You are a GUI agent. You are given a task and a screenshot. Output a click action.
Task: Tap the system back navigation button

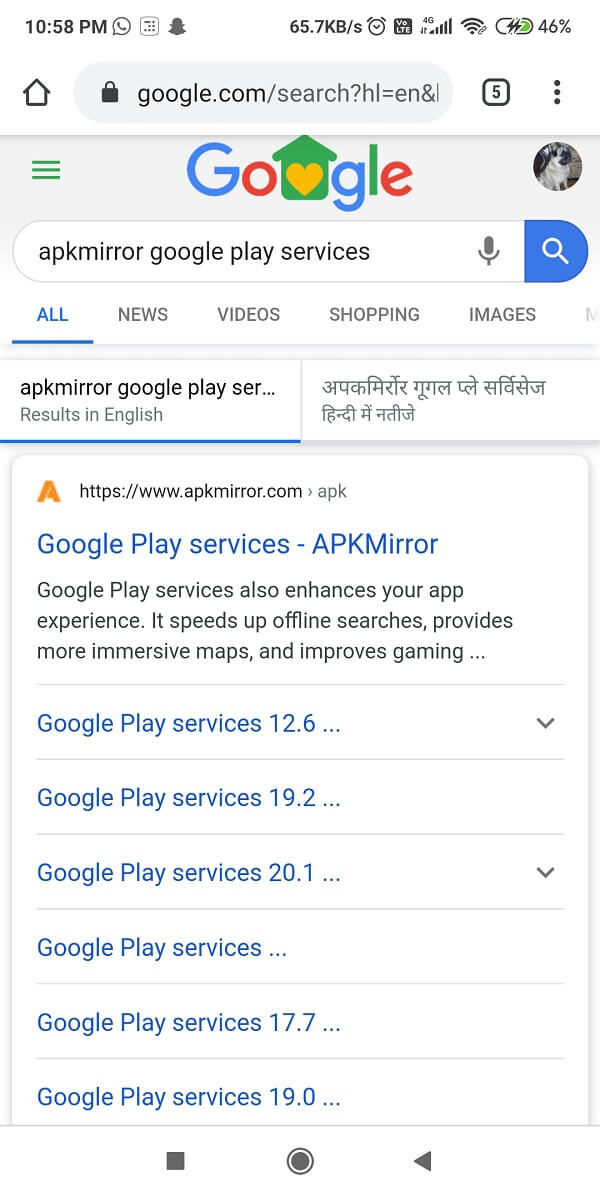click(422, 1161)
